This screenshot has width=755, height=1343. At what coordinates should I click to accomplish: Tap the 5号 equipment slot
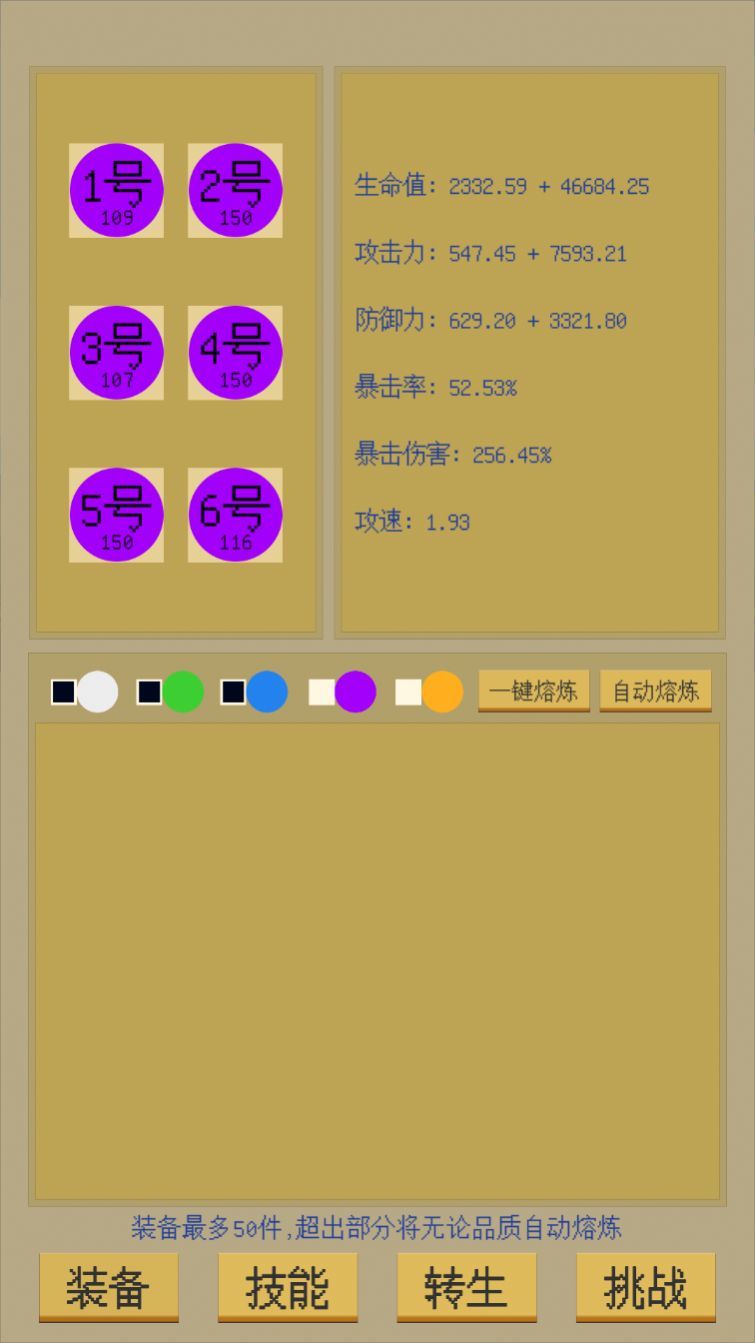116,514
